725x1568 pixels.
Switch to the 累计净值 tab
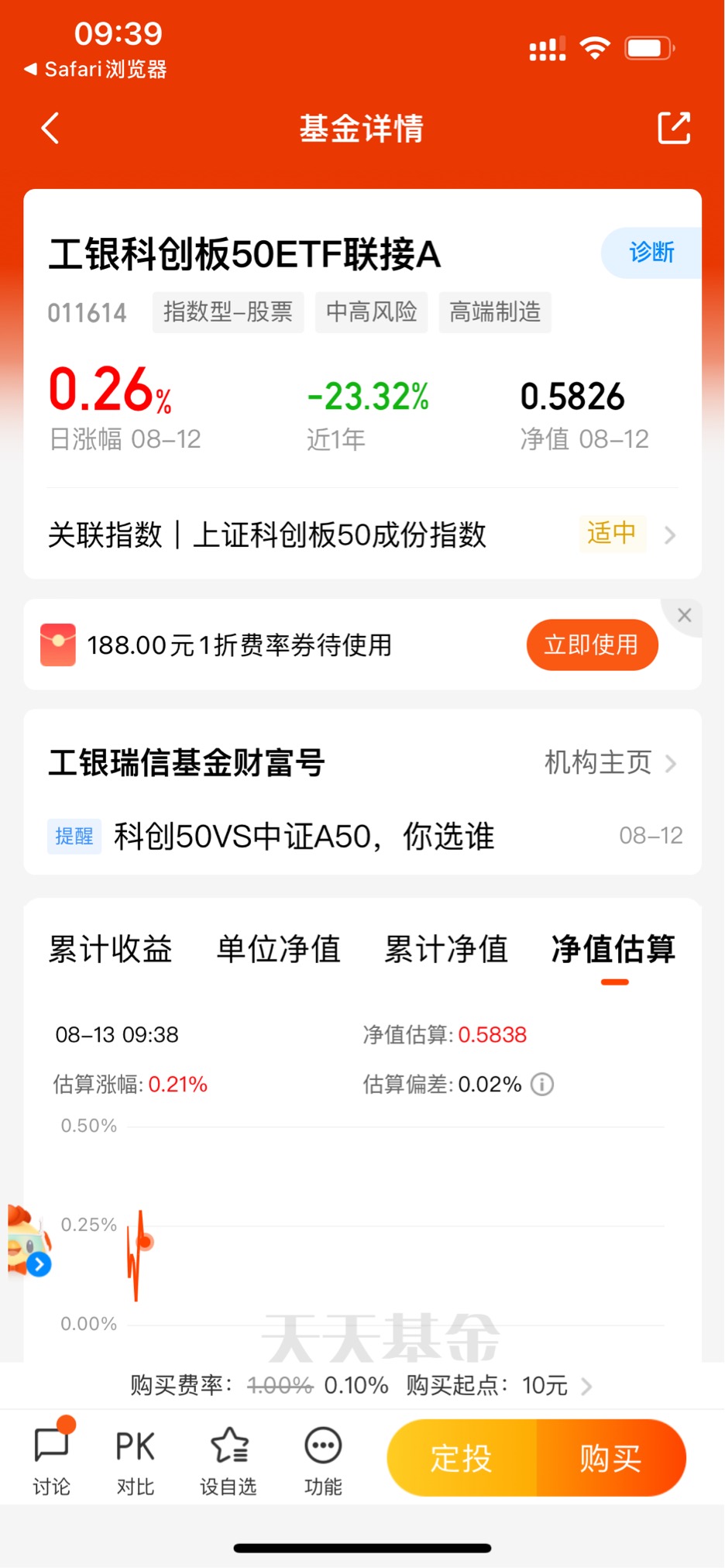446,949
